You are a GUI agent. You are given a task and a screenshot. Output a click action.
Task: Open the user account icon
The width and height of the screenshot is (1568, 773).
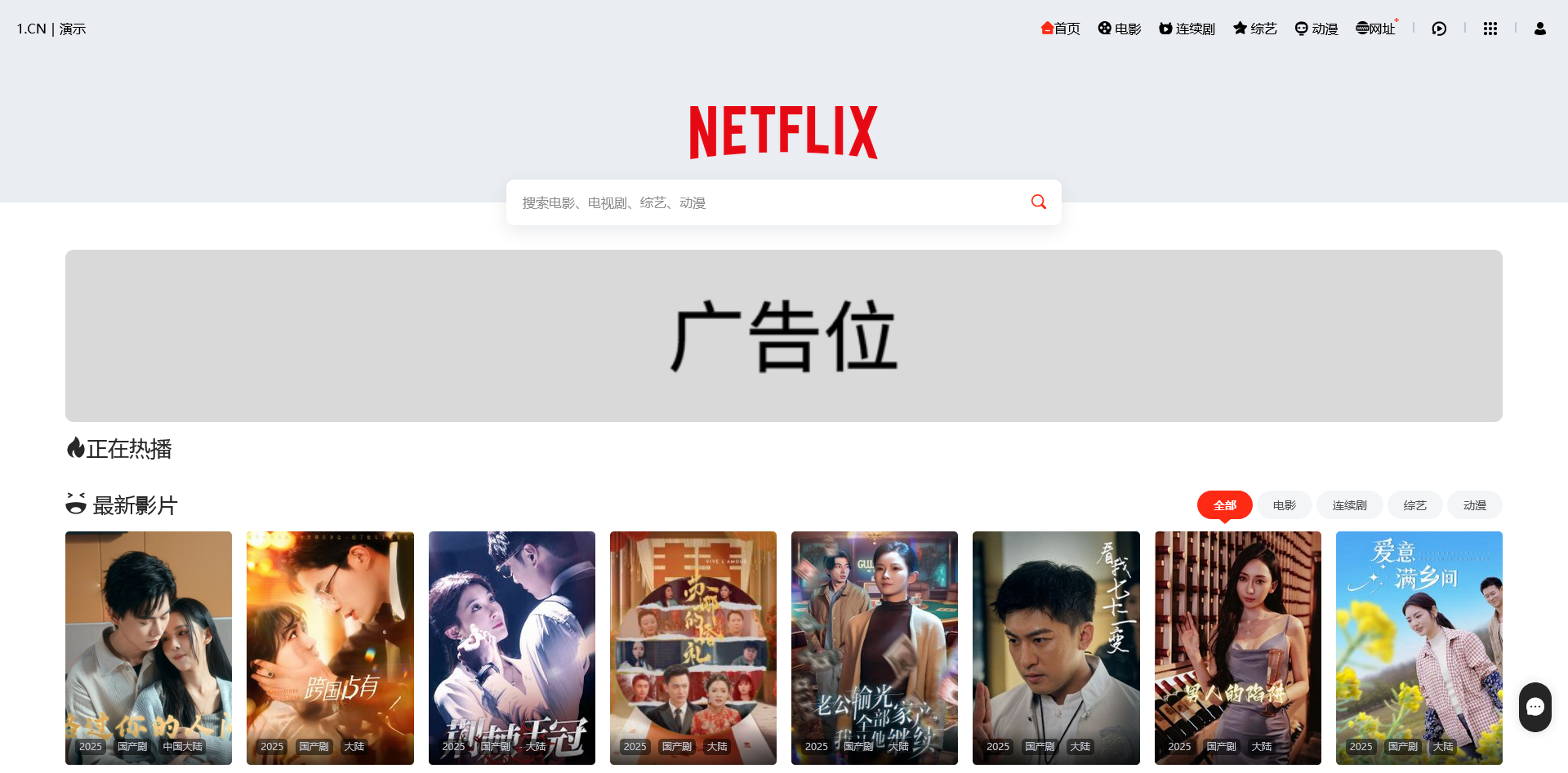(1540, 29)
